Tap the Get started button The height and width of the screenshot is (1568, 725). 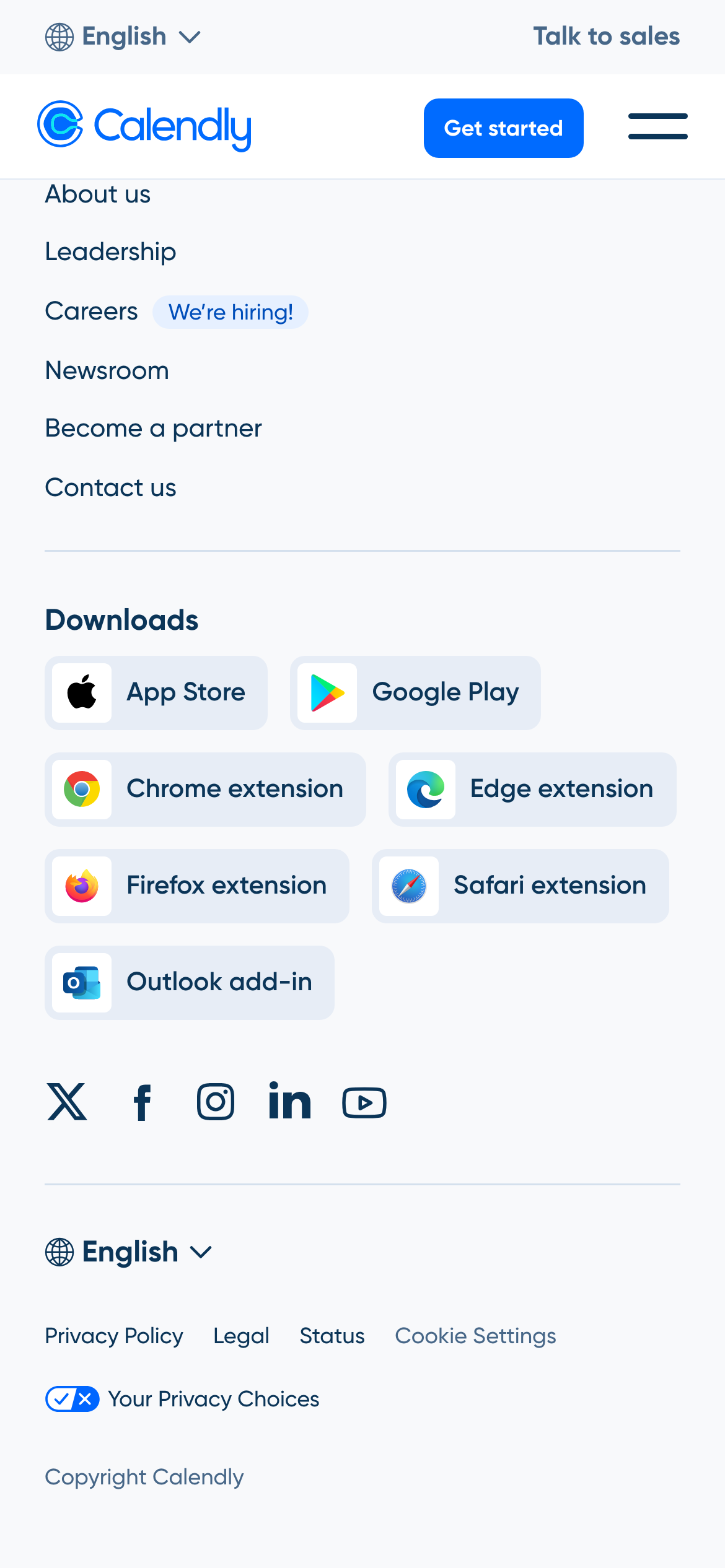point(503,128)
